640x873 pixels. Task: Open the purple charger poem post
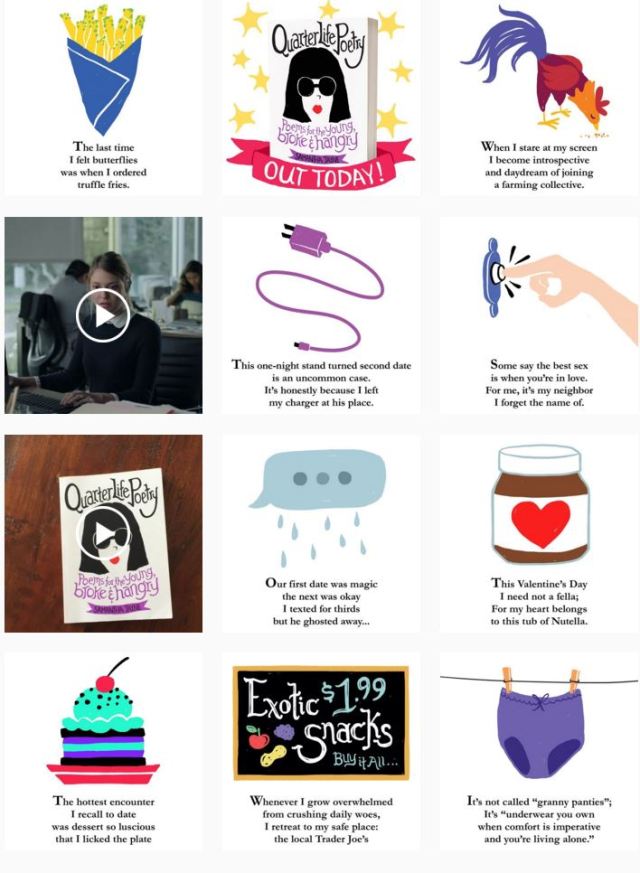pos(321,315)
